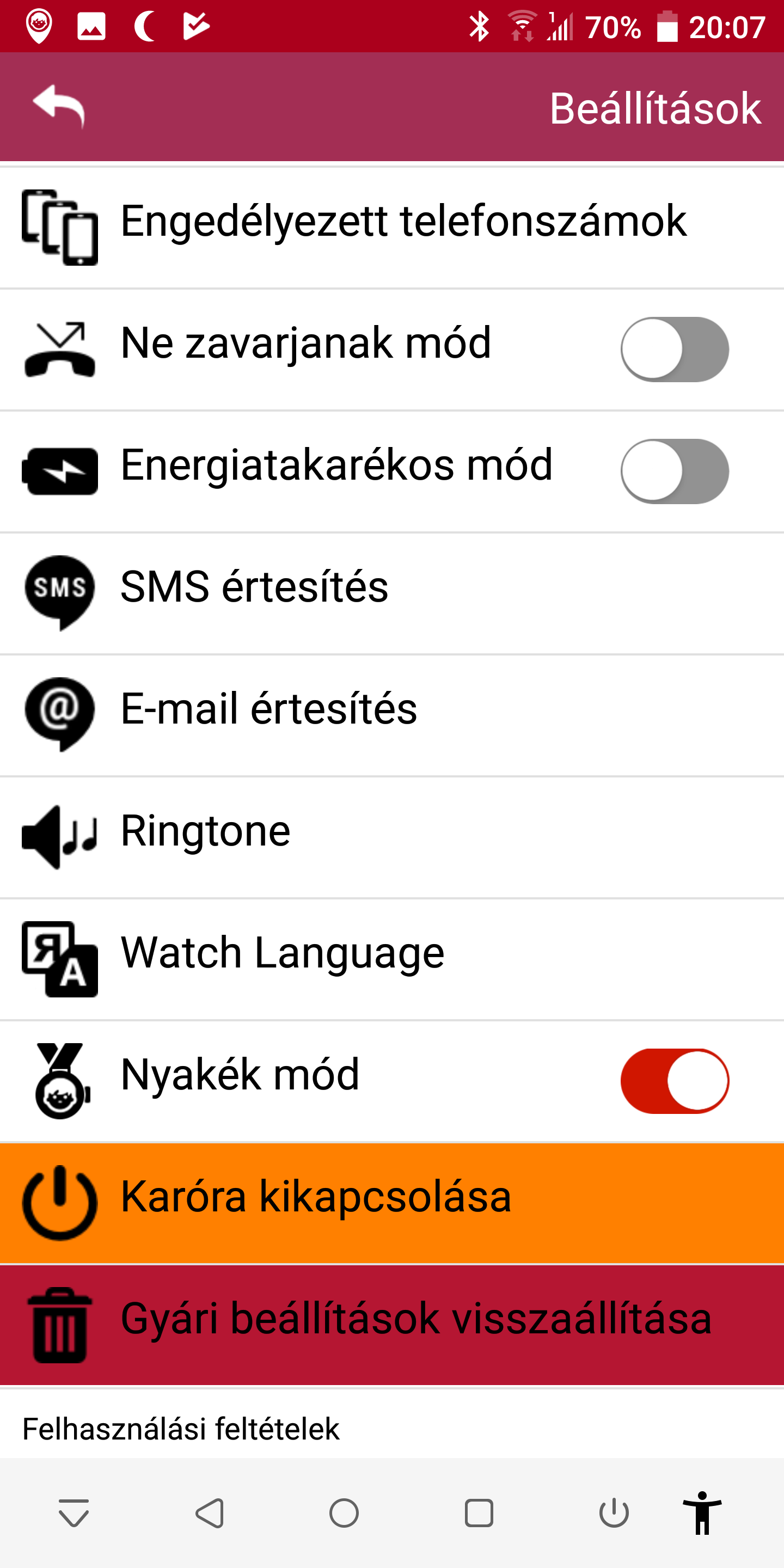Open Engedélyezett telefonszámok

[392, 228]
